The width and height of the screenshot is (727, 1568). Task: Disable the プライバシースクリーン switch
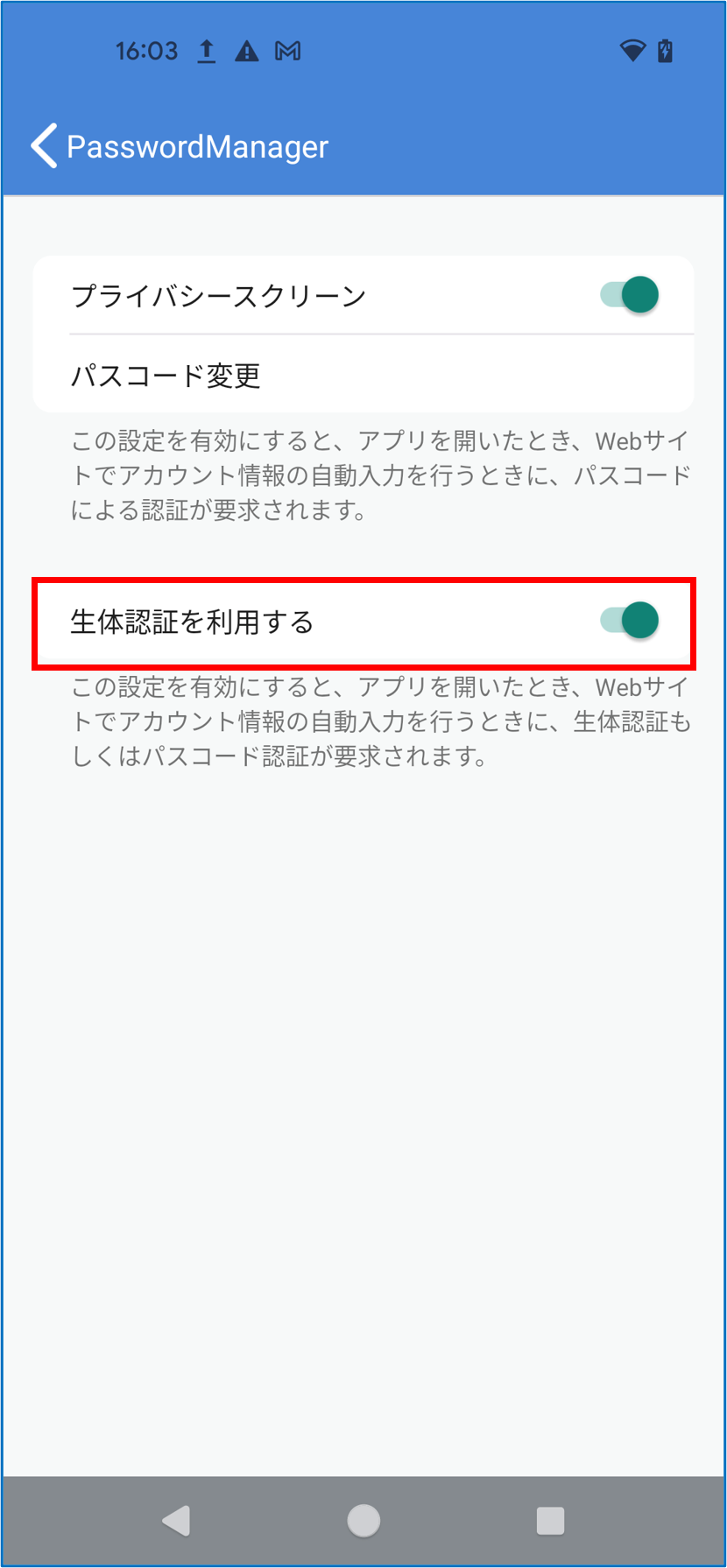click(x=630, y=295)
